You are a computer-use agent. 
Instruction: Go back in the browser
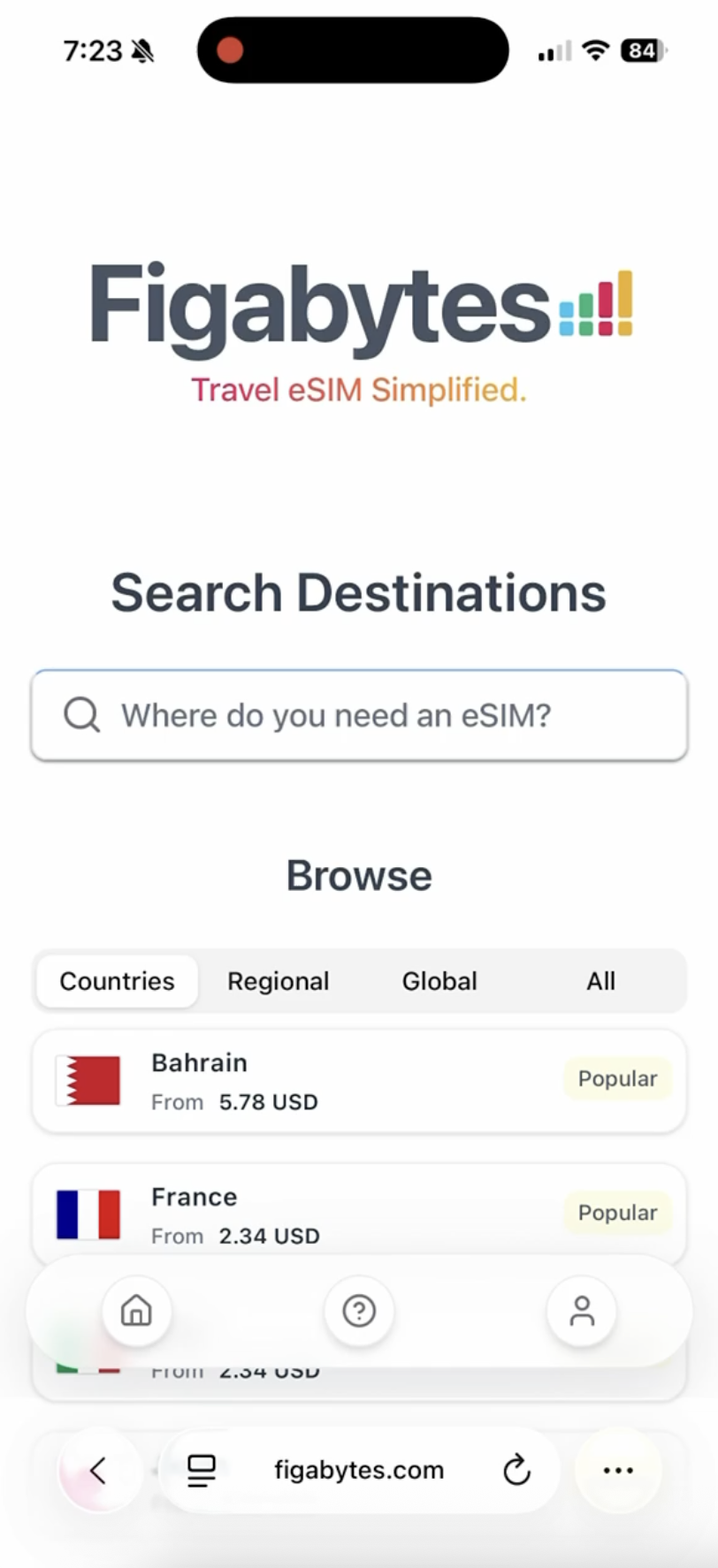[x=98, y=1470]
